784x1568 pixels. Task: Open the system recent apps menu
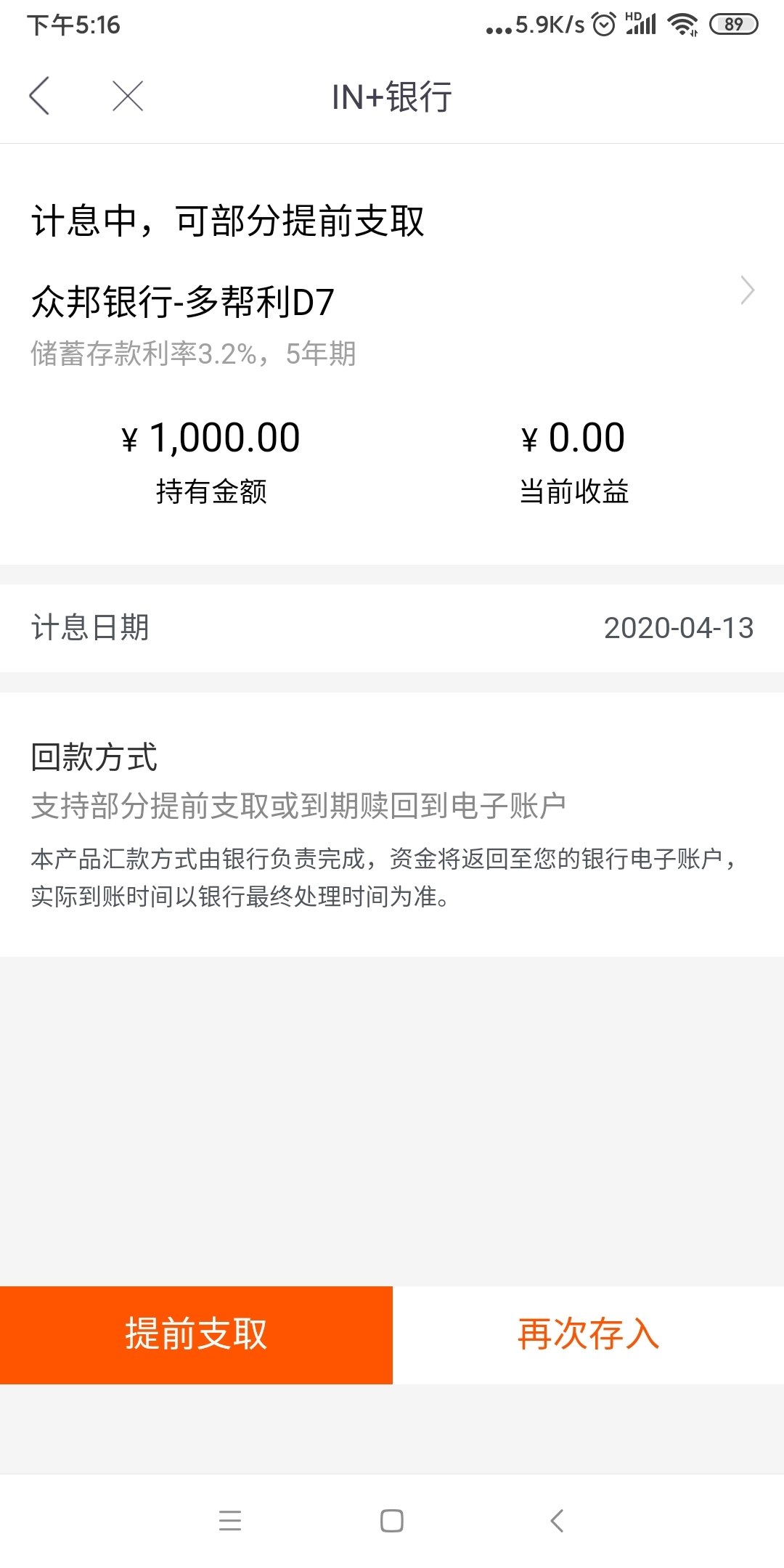[x=230, y=1520]
